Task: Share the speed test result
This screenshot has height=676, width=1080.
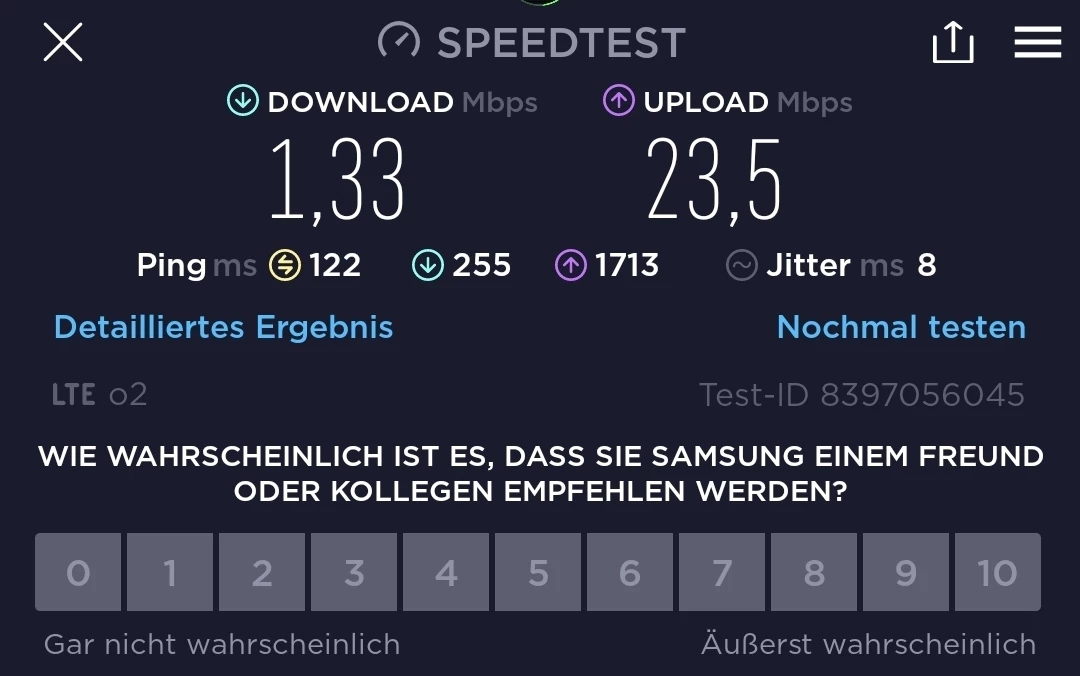Action: click(952, 43)
